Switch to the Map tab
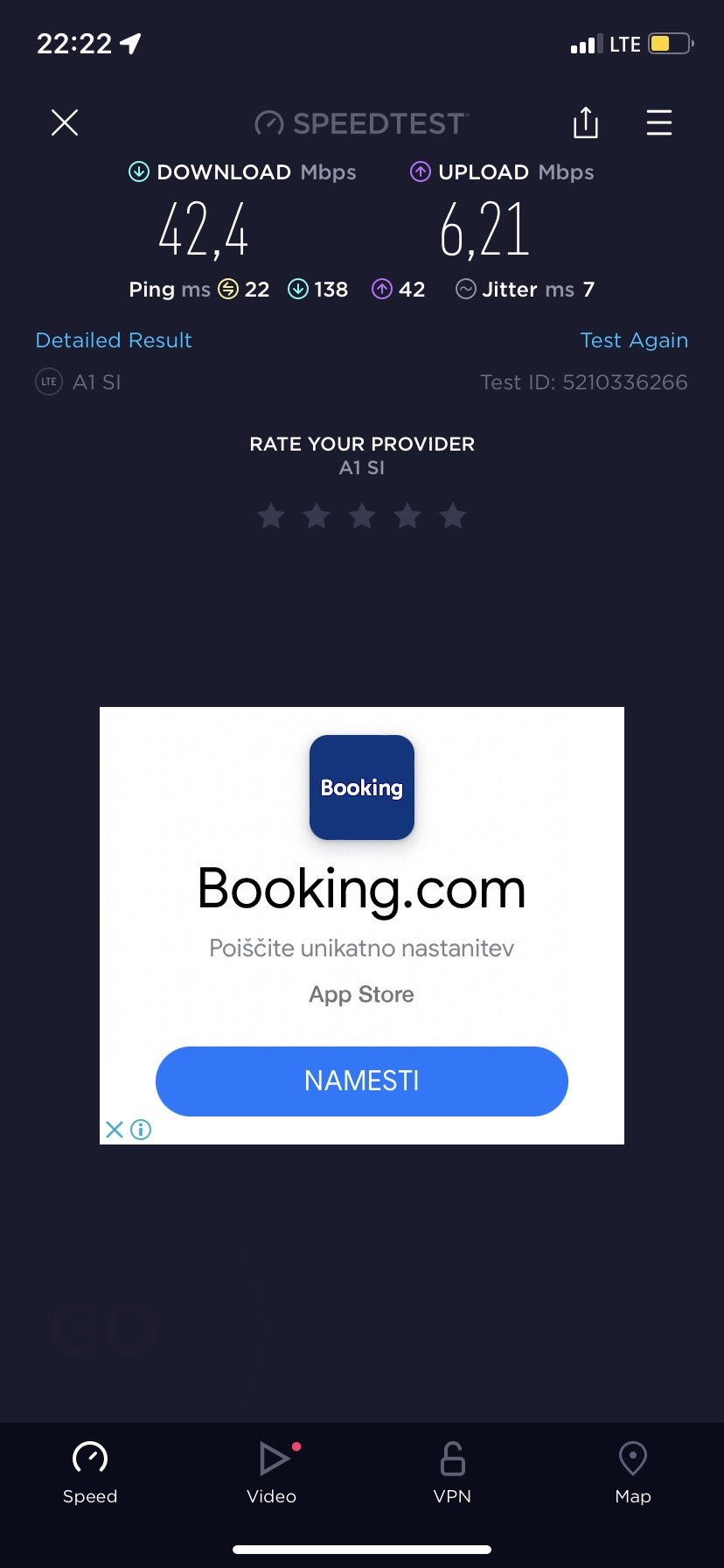The image size is (724, 1568). click(632, 1473)
